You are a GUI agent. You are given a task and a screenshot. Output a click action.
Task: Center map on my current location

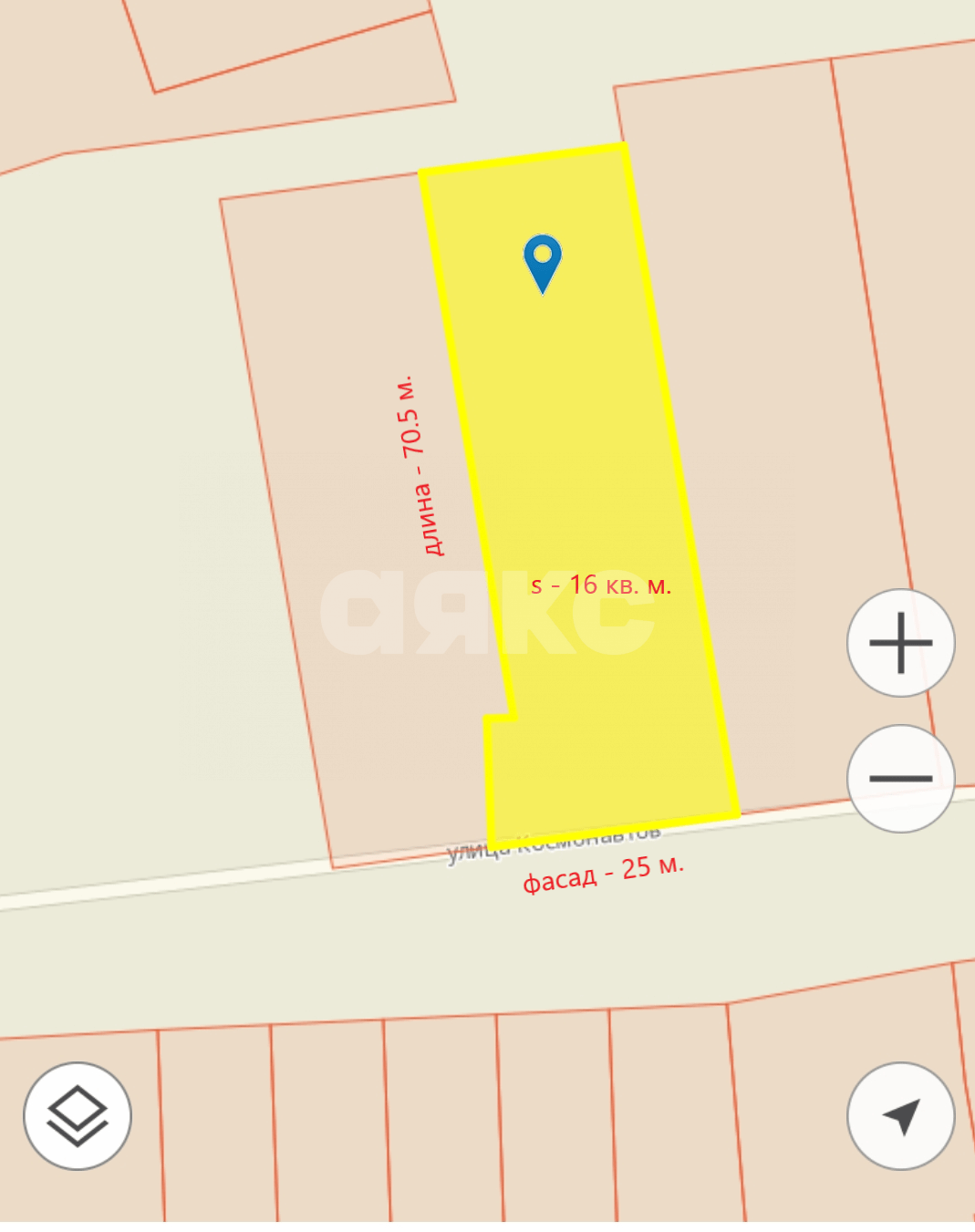900,1115
